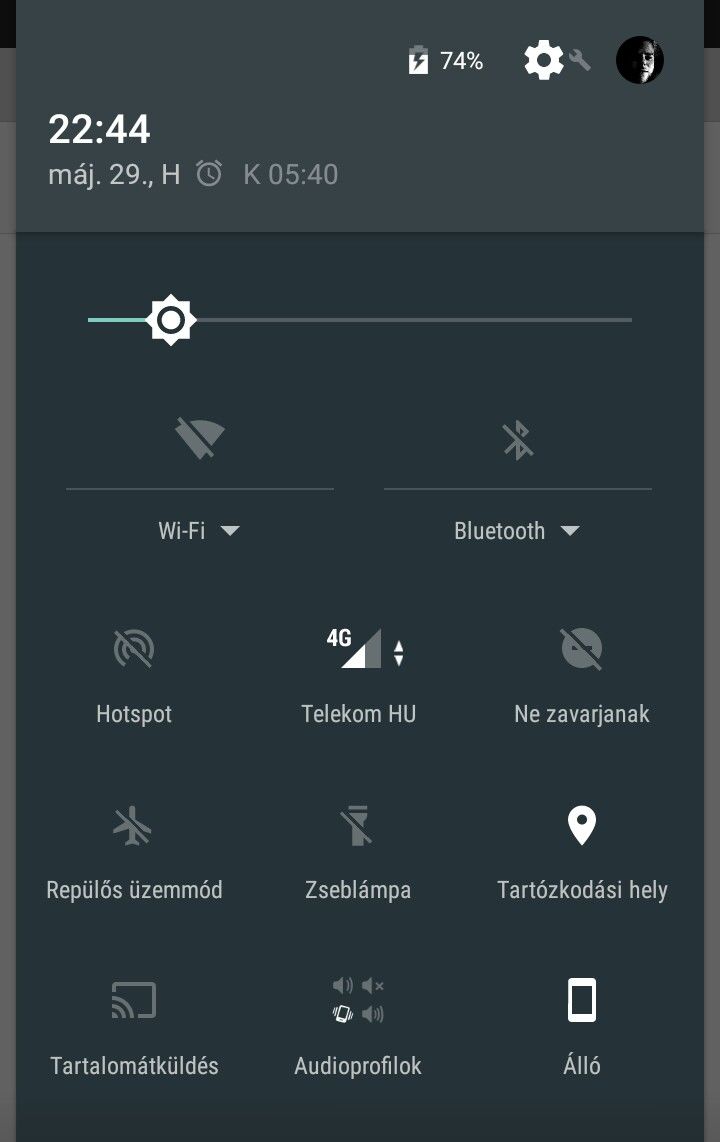Toggle Tartózkodási hely location
This screenshot has width=720, height=1142.
pyautogui.click(x=582, y=827)
